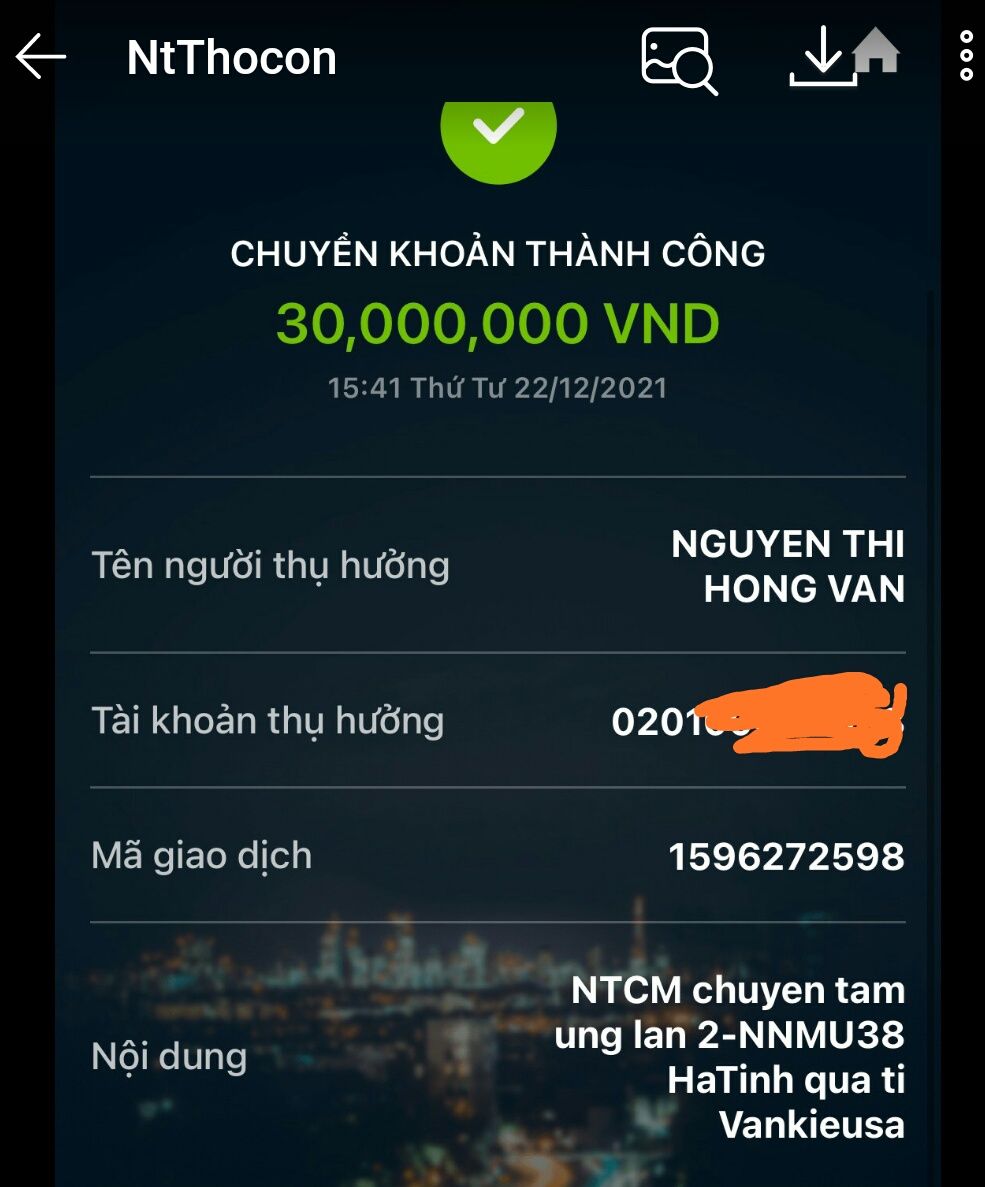
Task: Open the three-dot overflow menu
Action: pyautogui.click(x=965, y=56)
